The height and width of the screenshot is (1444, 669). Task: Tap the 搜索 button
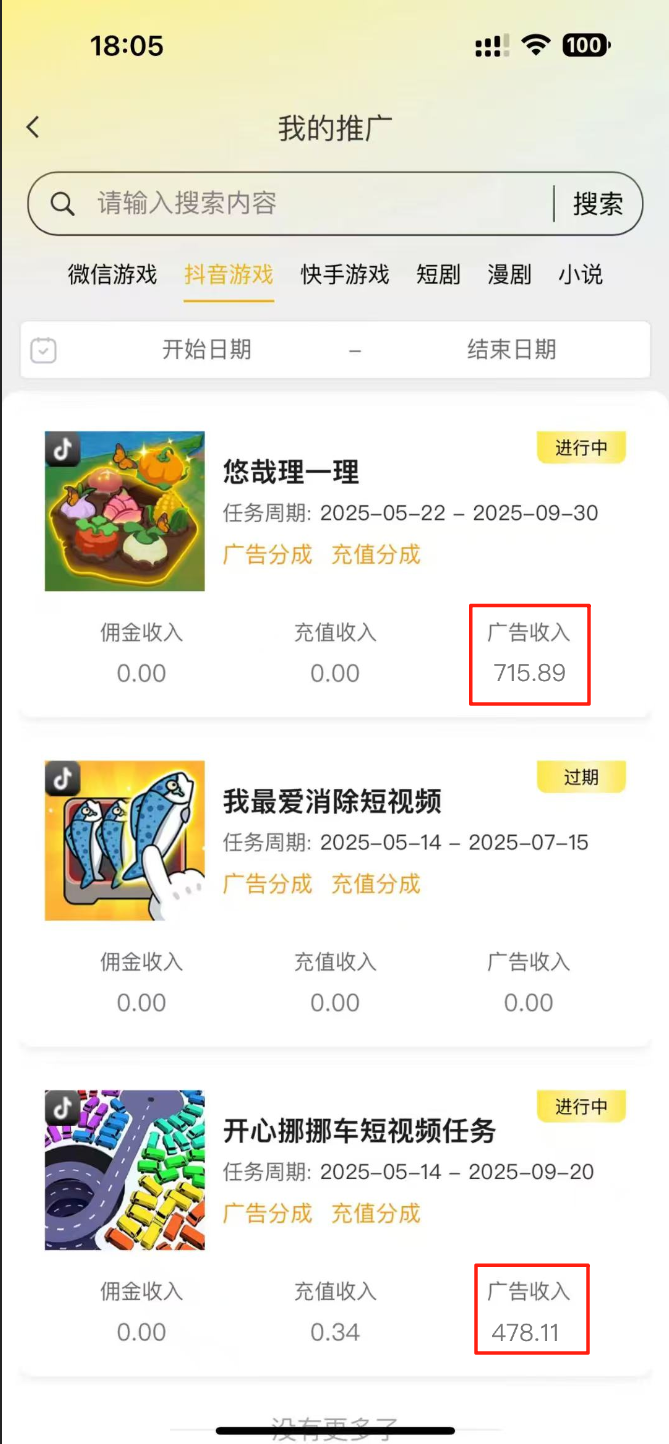click(597, 204)
